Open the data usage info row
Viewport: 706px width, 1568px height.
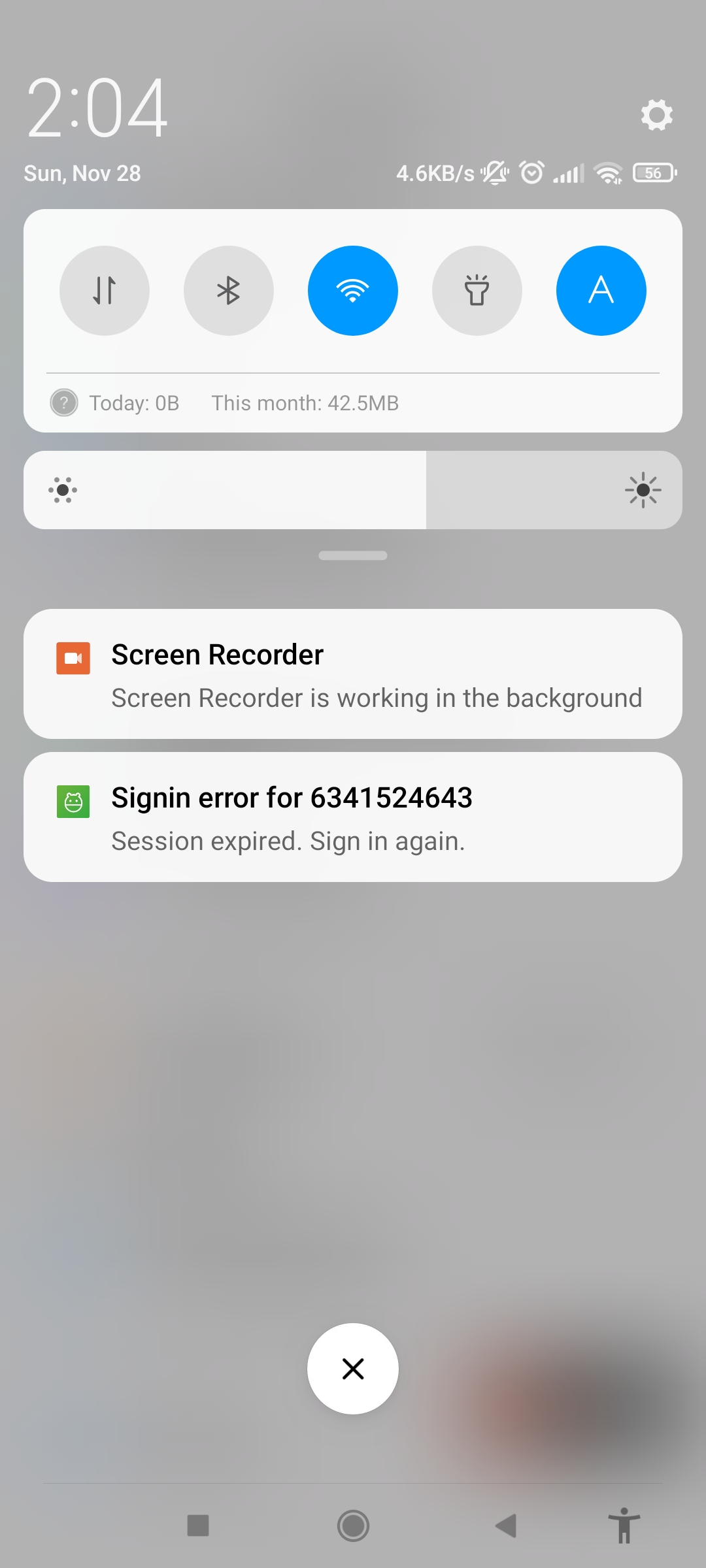pyautogui.click(x=353, y=403)
